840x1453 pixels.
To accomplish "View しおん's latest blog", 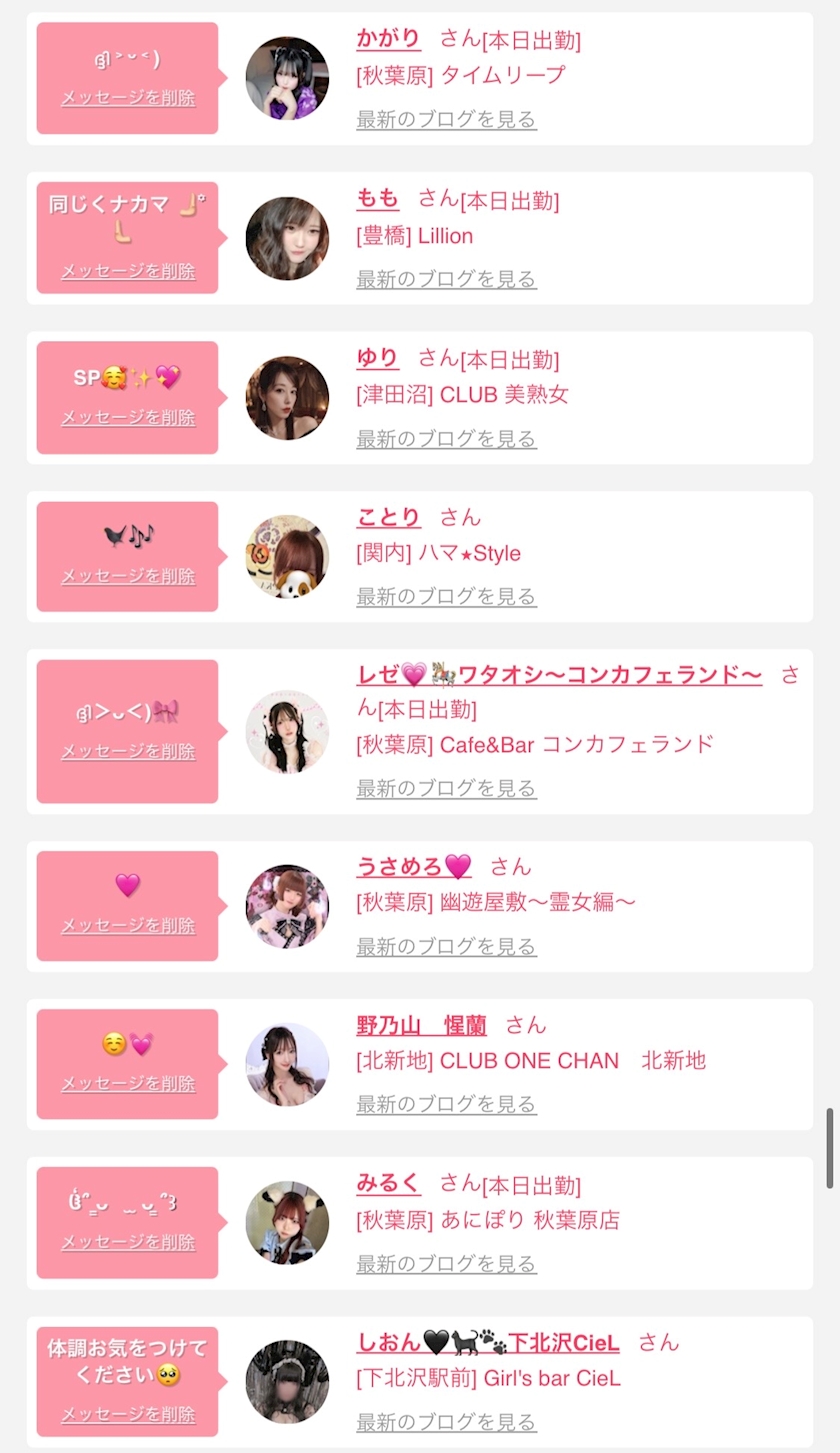I will (x=446, y=1422).
